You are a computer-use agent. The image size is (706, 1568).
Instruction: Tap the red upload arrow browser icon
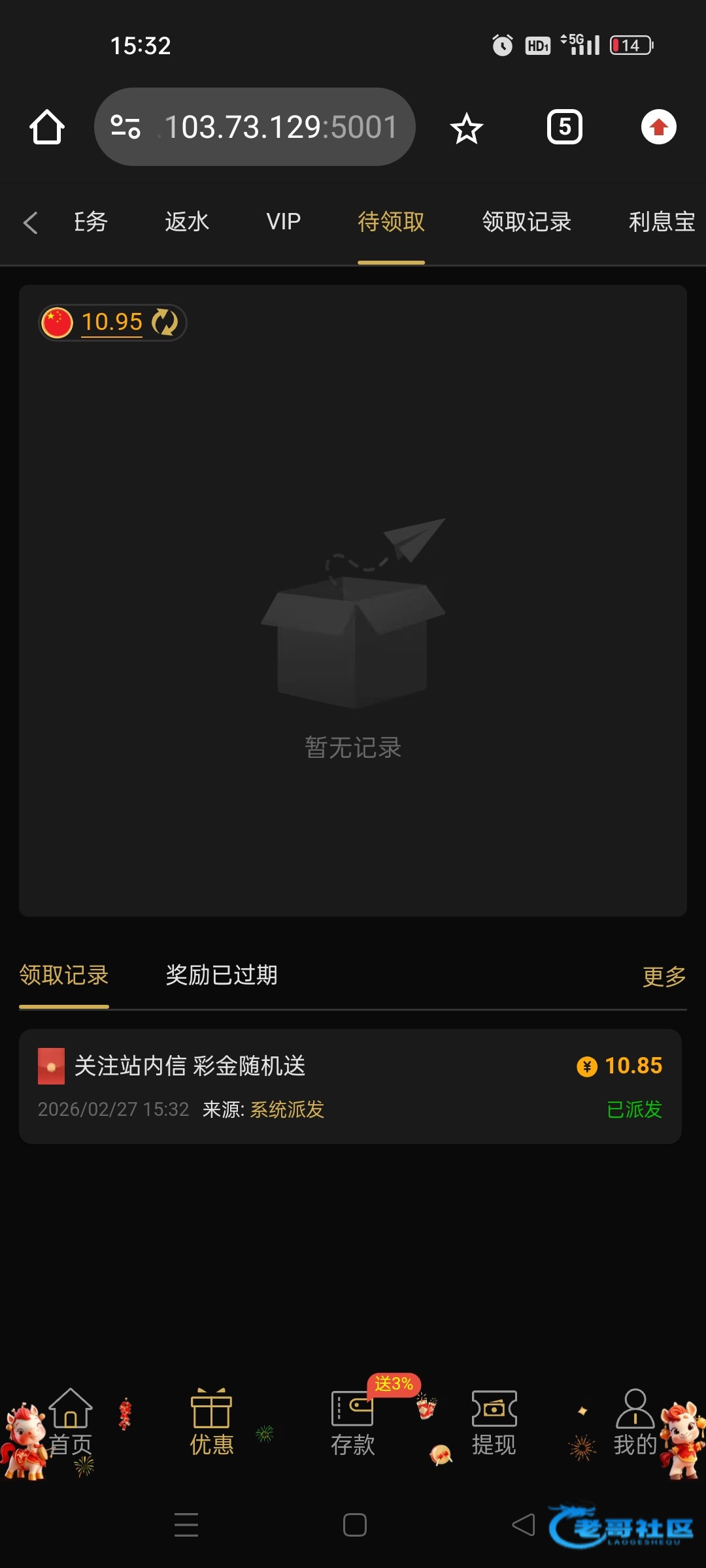click(658, 127)
